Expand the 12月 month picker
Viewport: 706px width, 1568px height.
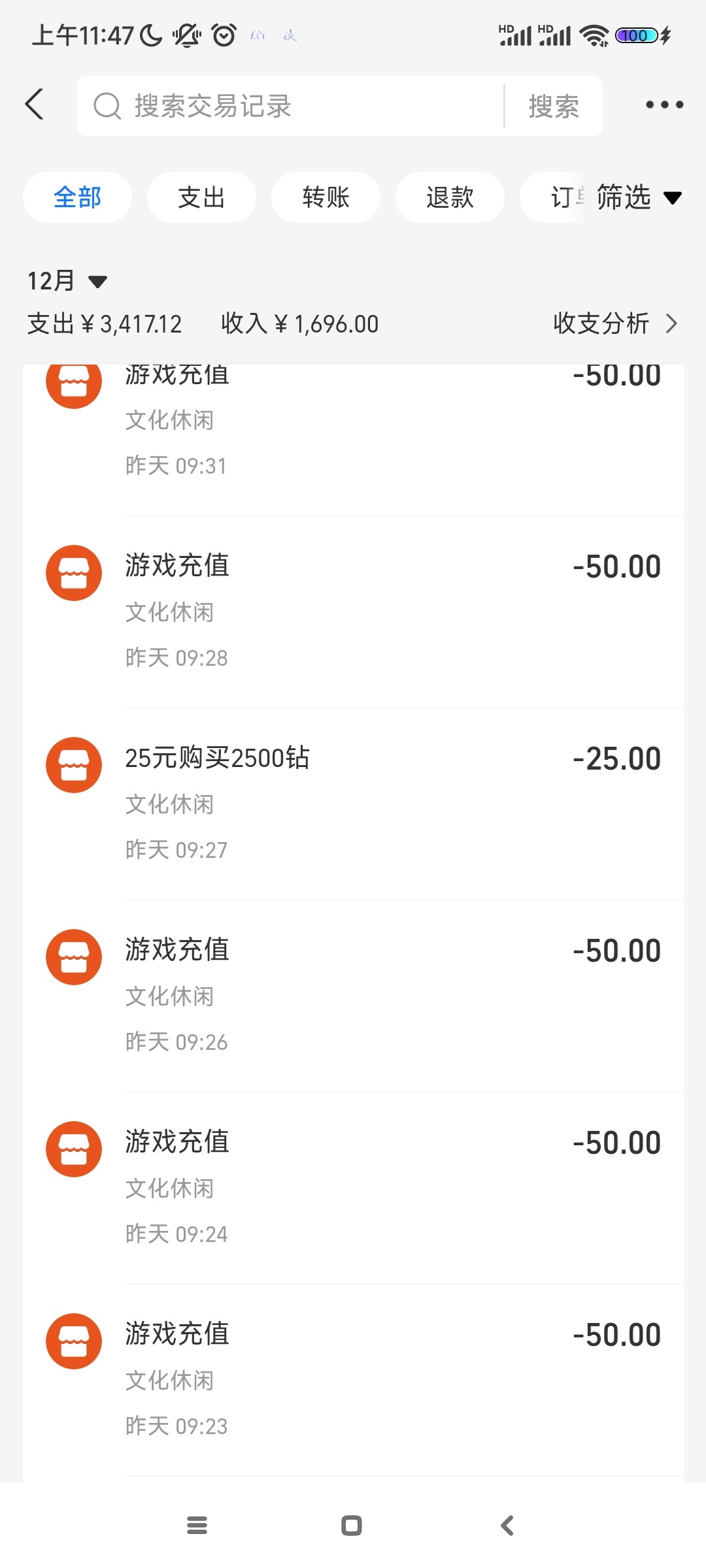(x=67, y=281)
